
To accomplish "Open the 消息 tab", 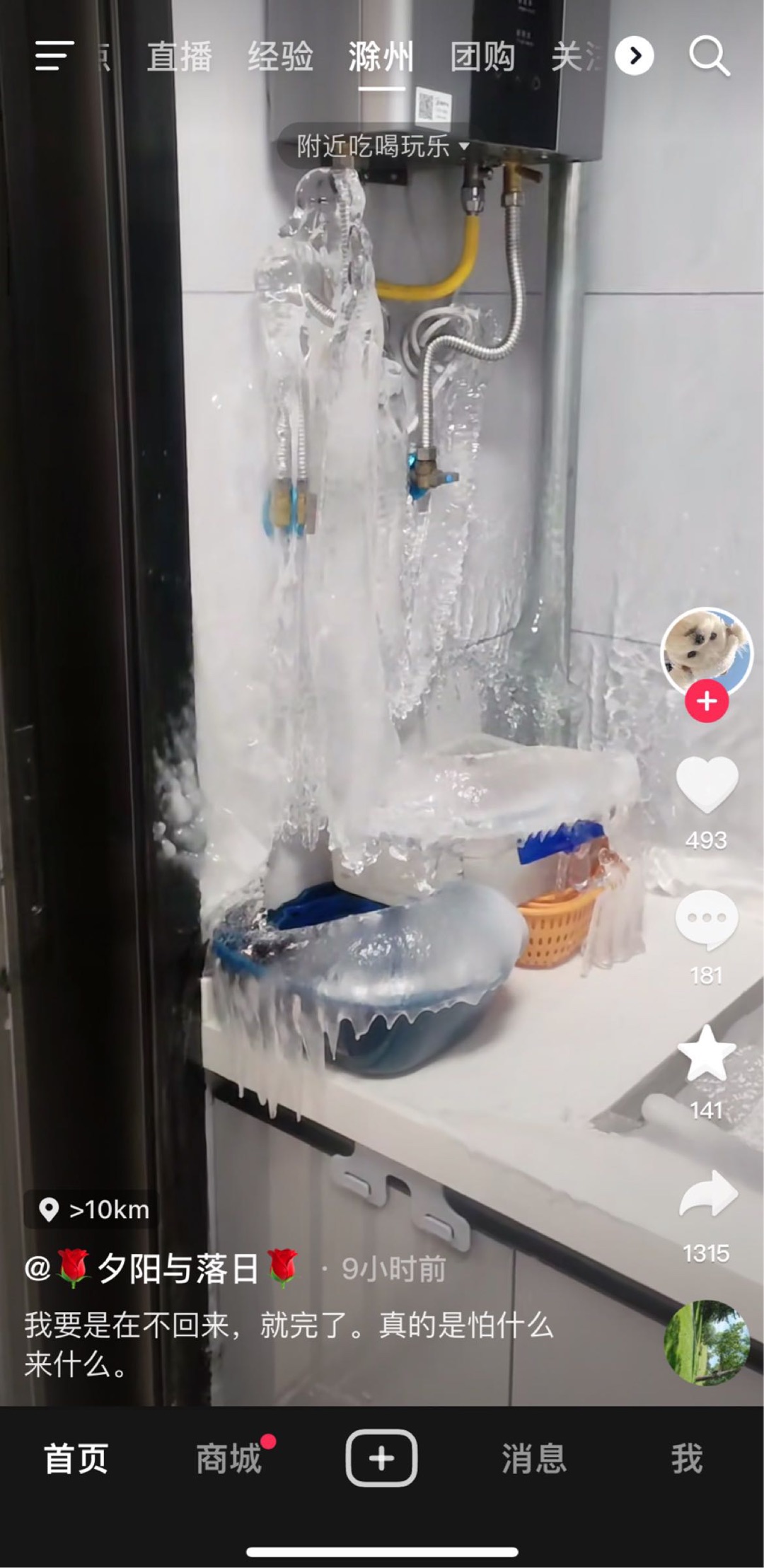I will coord(534,1458).
